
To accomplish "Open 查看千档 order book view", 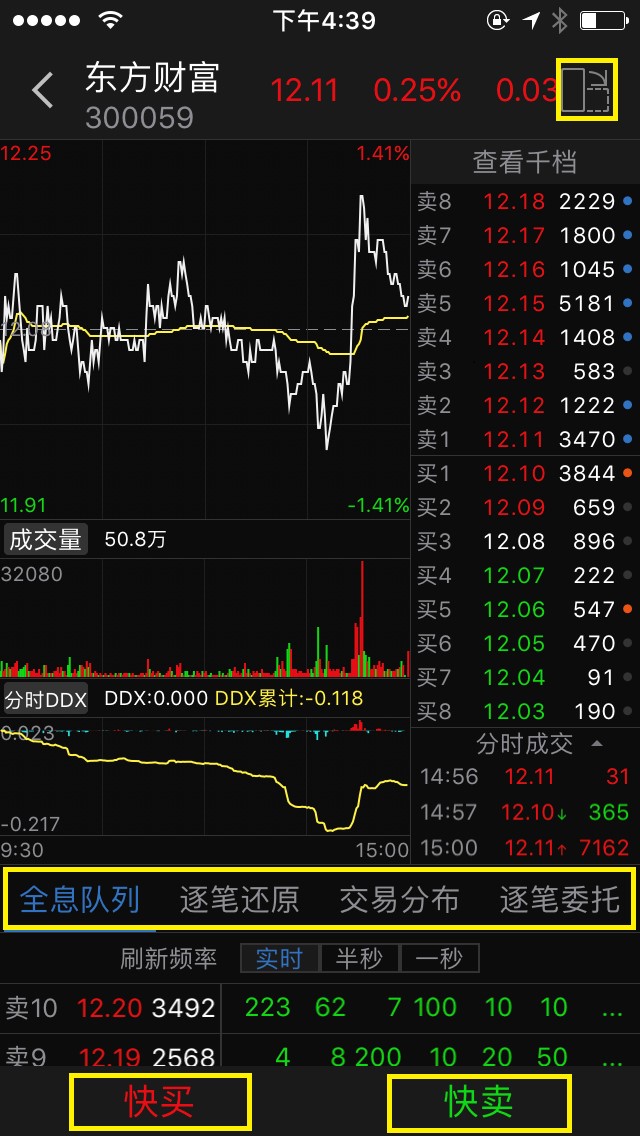I will point(524,162).
